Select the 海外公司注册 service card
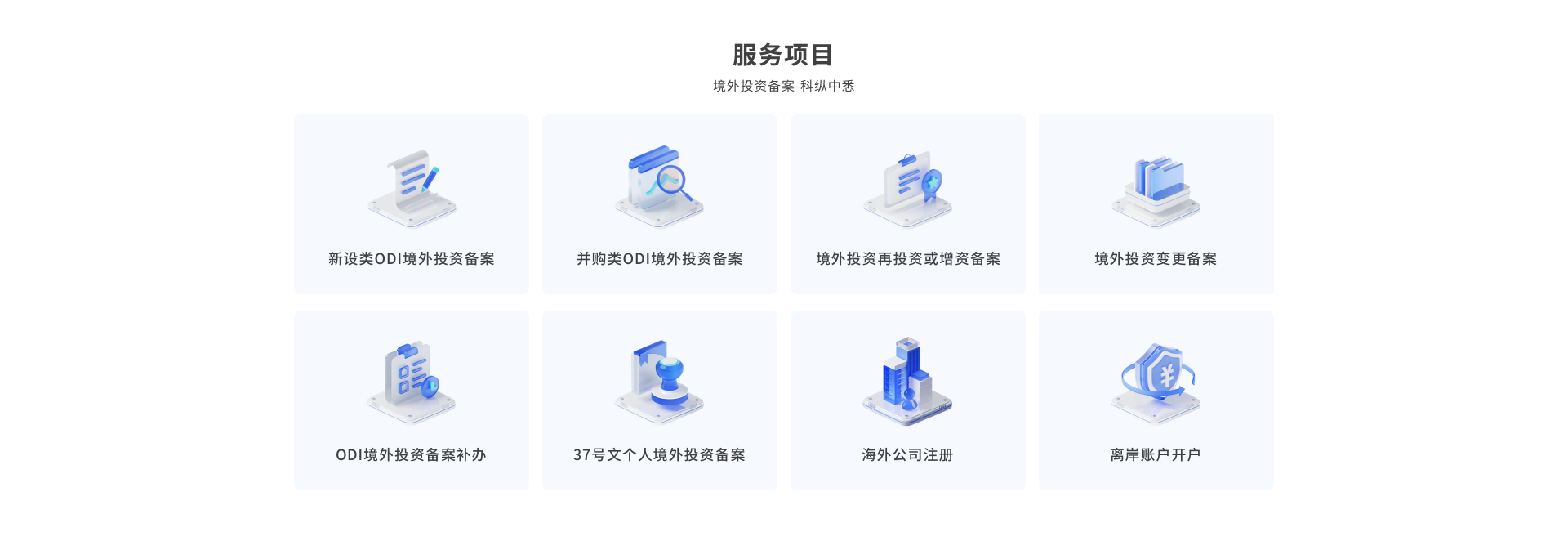The width and height of the screenshot is (1568, 541). point(908,400)
